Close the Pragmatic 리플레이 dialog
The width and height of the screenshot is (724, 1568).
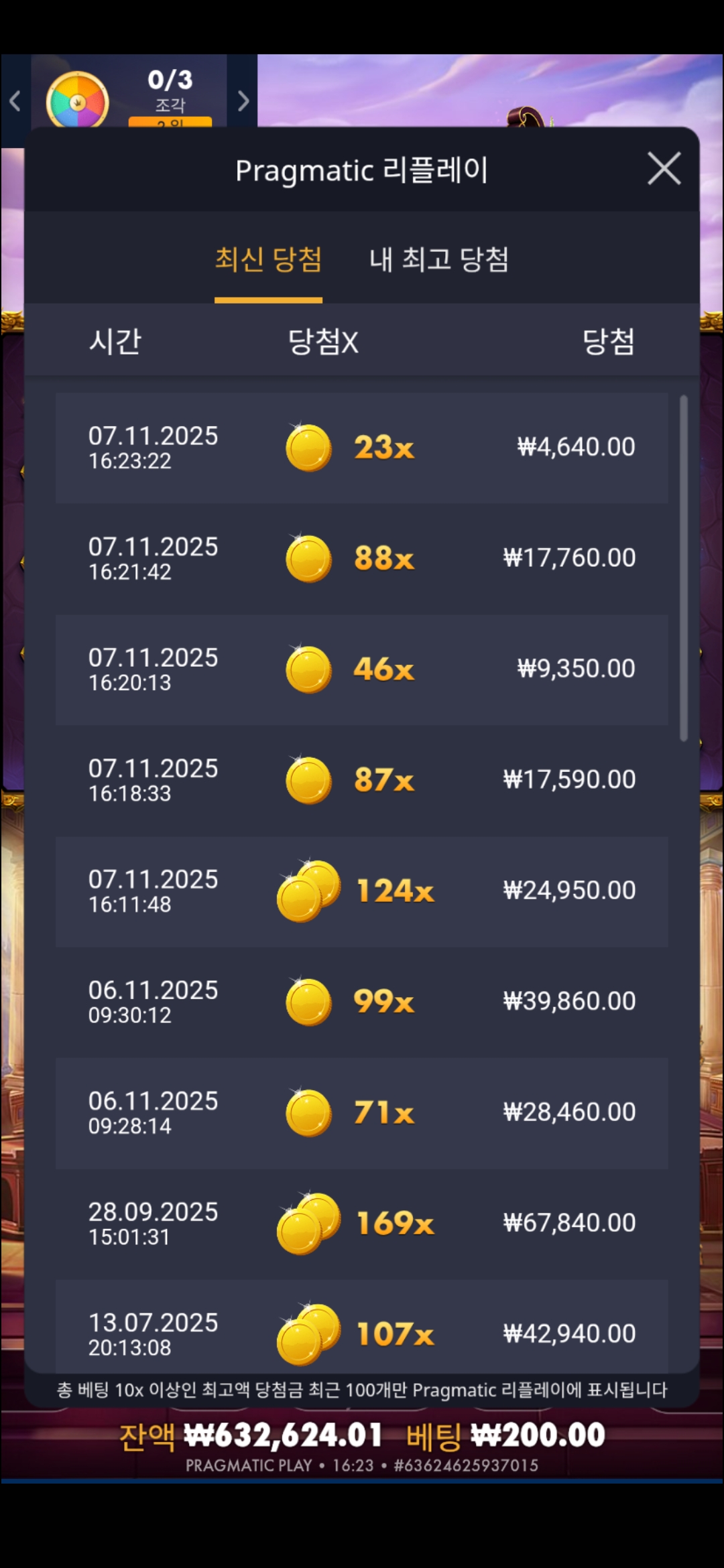coord(664,168)
